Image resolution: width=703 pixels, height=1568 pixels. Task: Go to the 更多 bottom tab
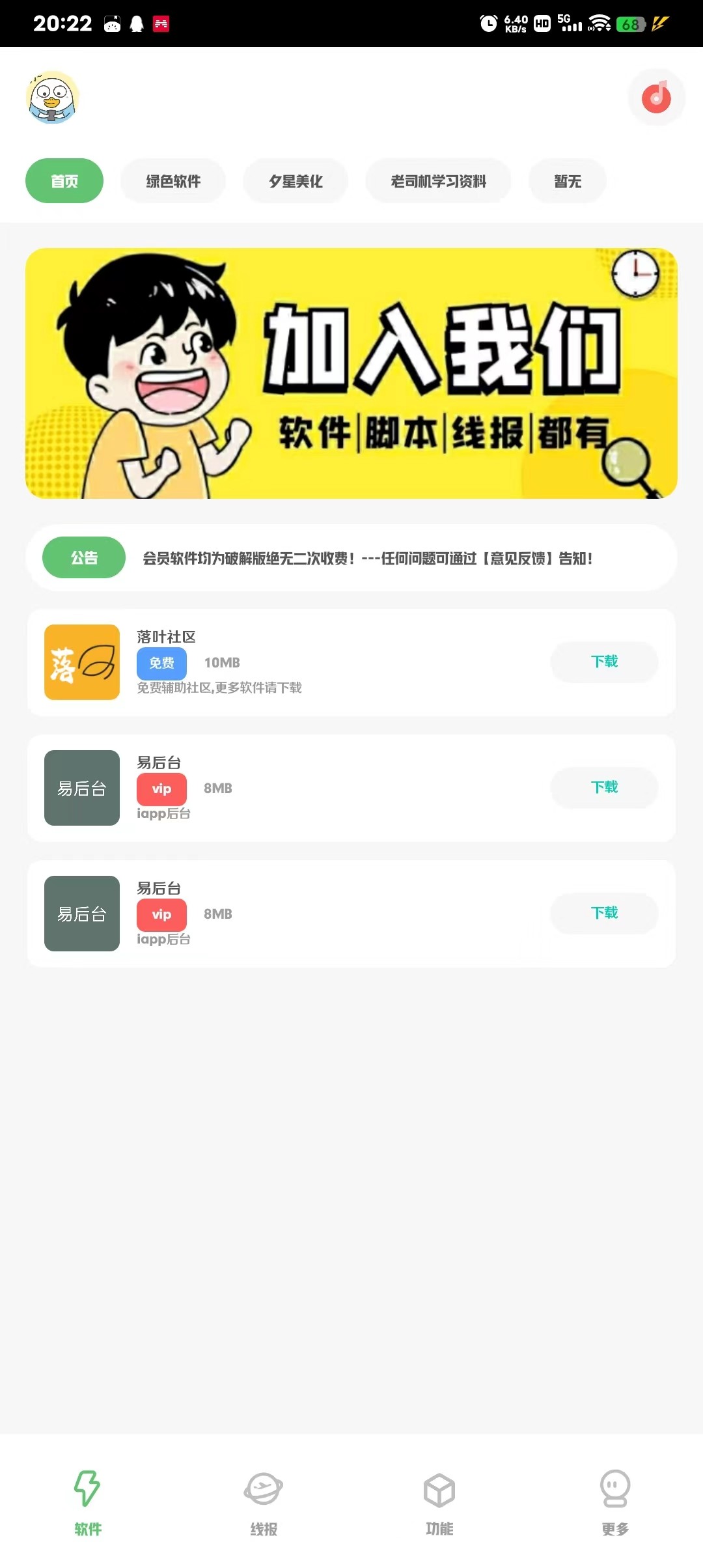[615, 1500]
